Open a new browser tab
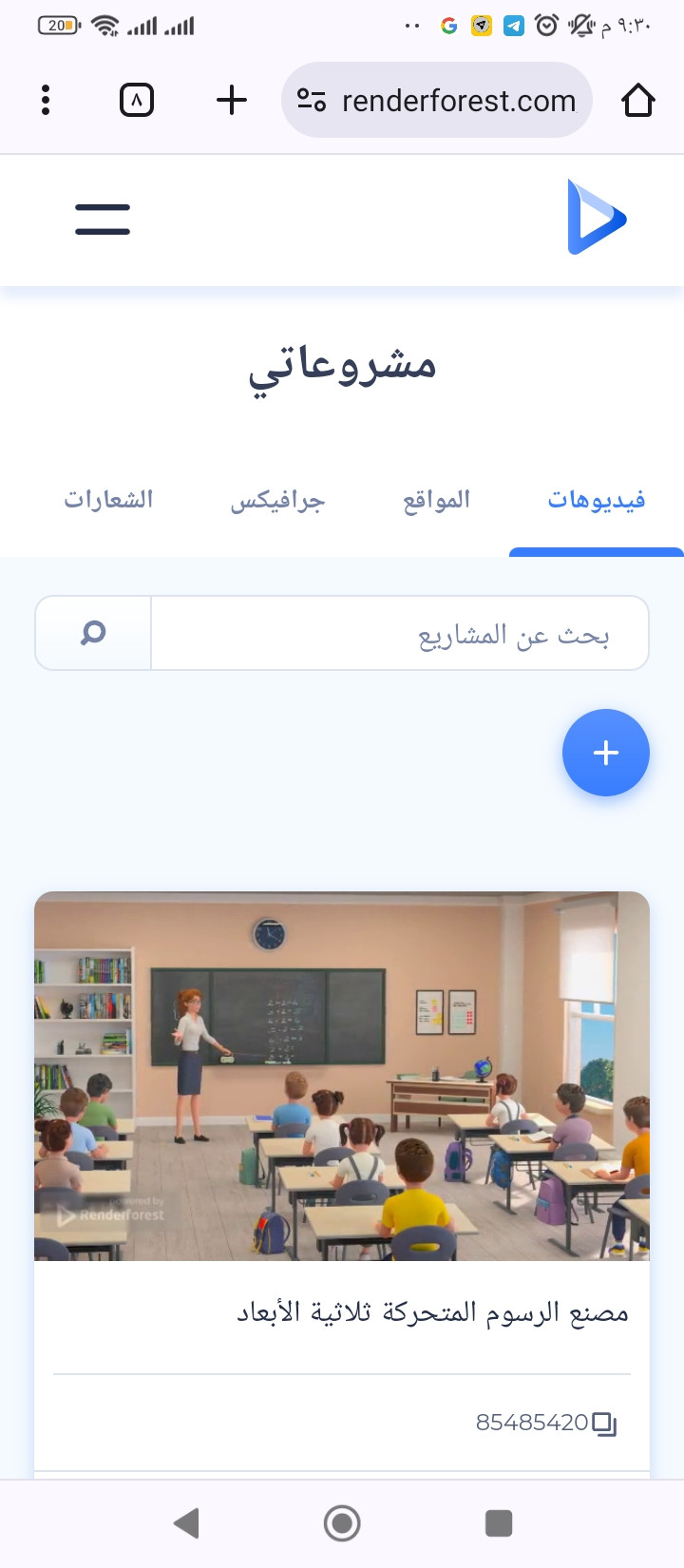This screenshot has height=1568, width=684. point(232,100)
